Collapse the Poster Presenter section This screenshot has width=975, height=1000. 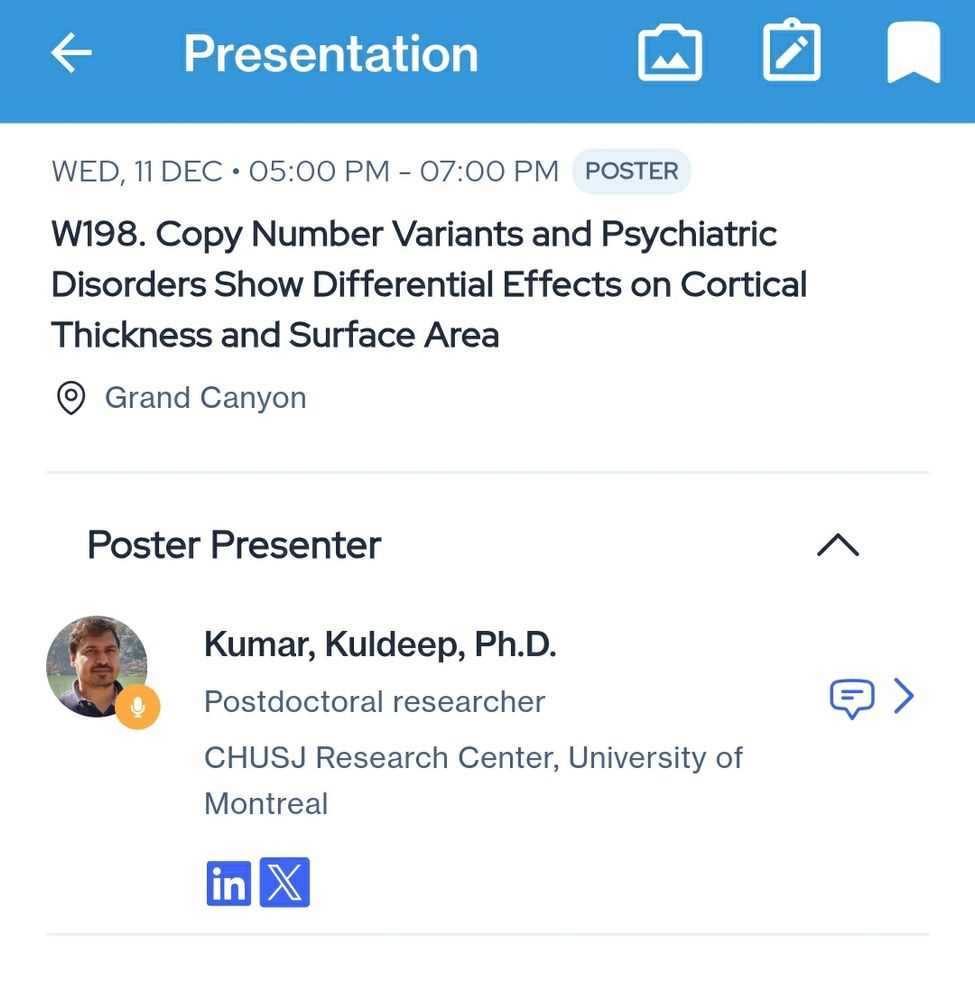(x=838, y=545)
